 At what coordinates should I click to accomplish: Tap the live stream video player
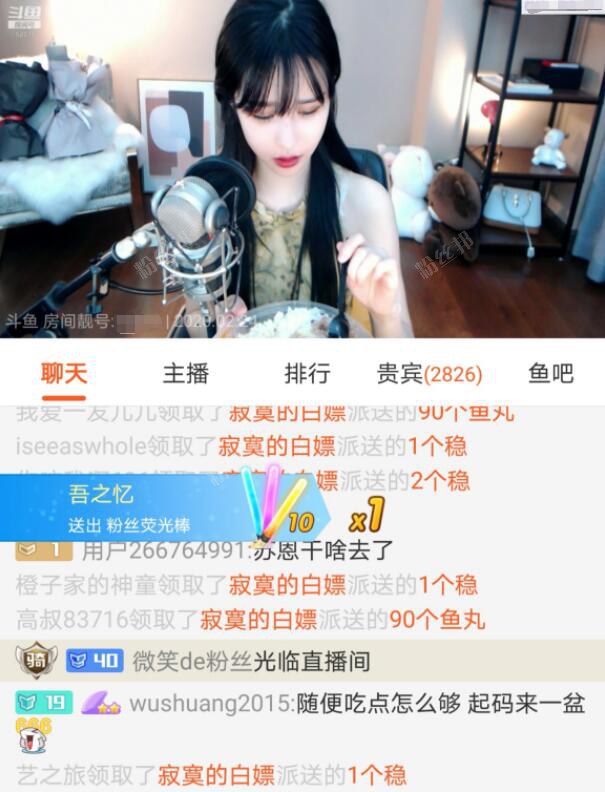coord(302,170)
